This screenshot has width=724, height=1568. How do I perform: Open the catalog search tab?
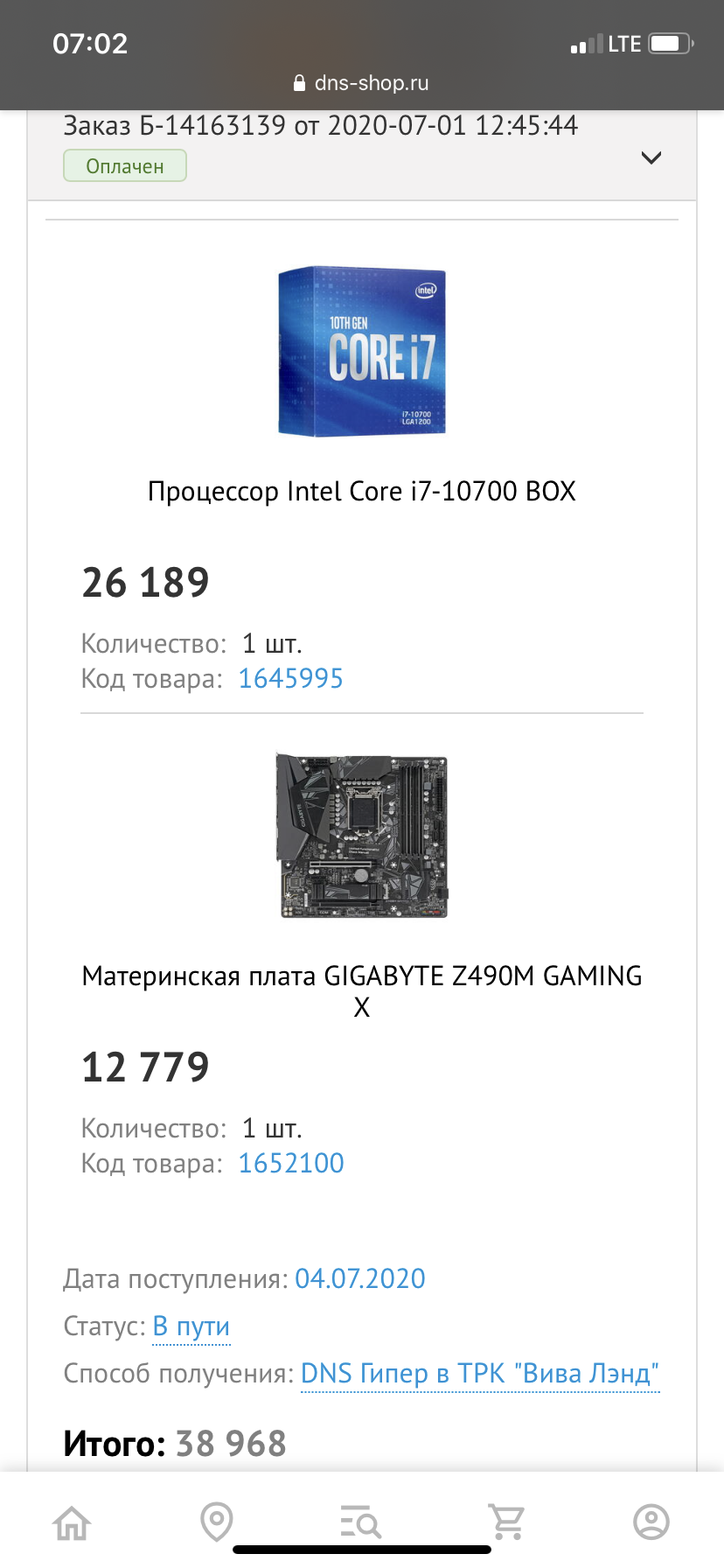pos(360,1523)
